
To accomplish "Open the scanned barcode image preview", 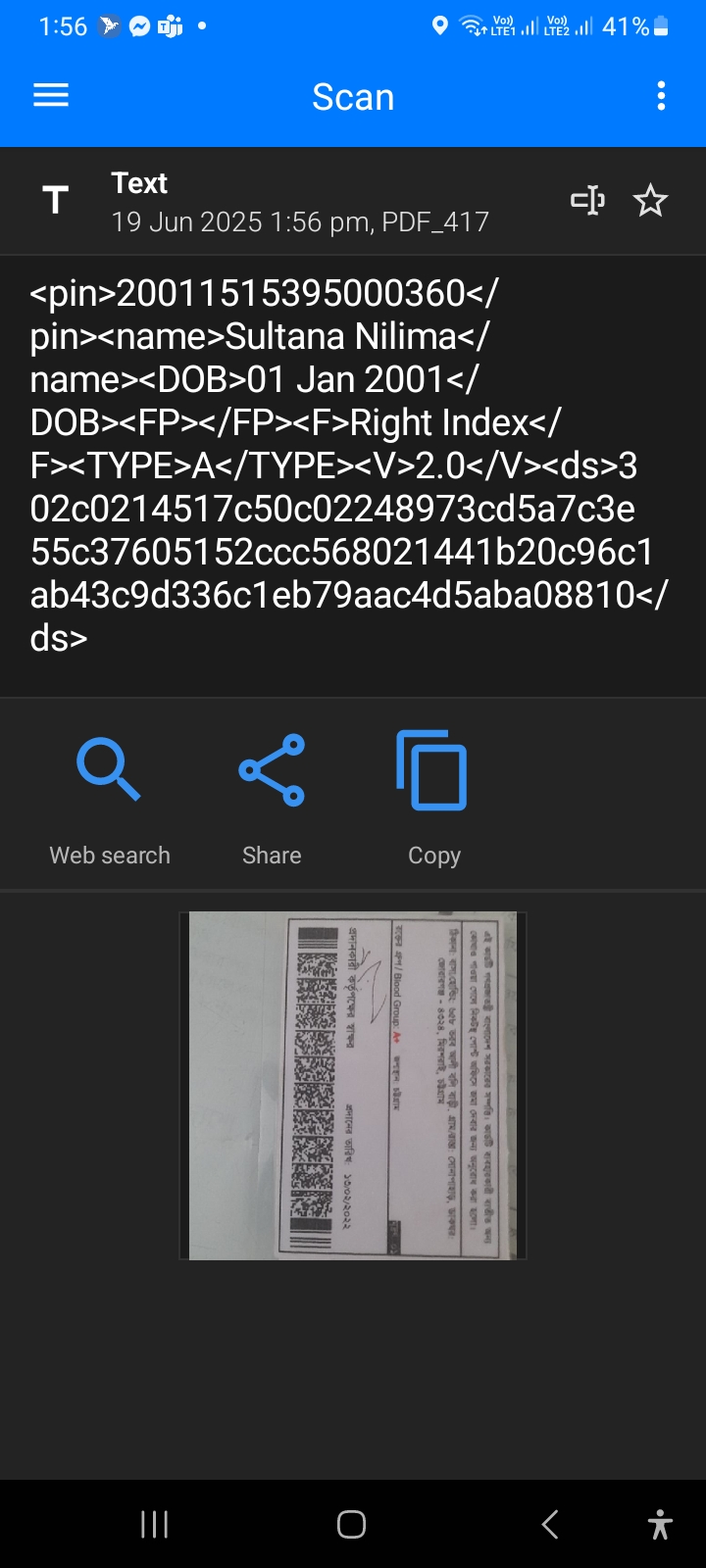I will [x=353, y=1086].
